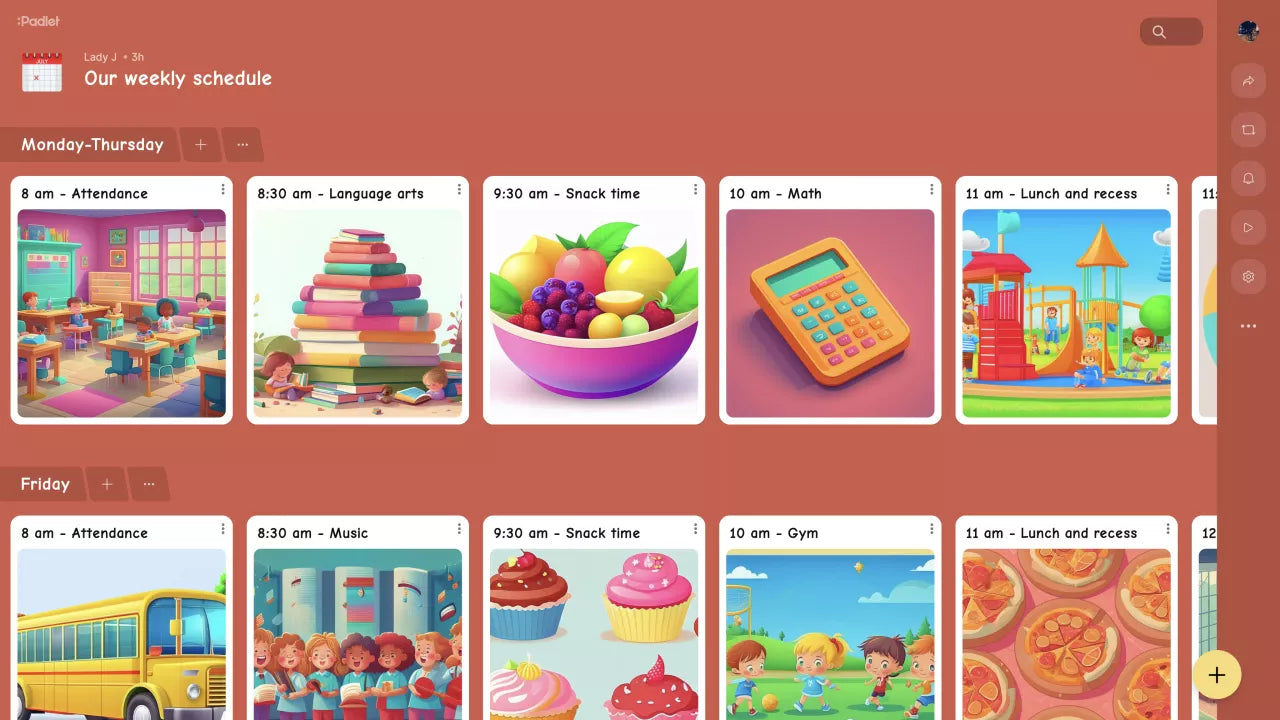The width and height of the screenshot is (1280, 720).
Task: Open the sidebar more options menu
Action: [x=1248, y=326]
